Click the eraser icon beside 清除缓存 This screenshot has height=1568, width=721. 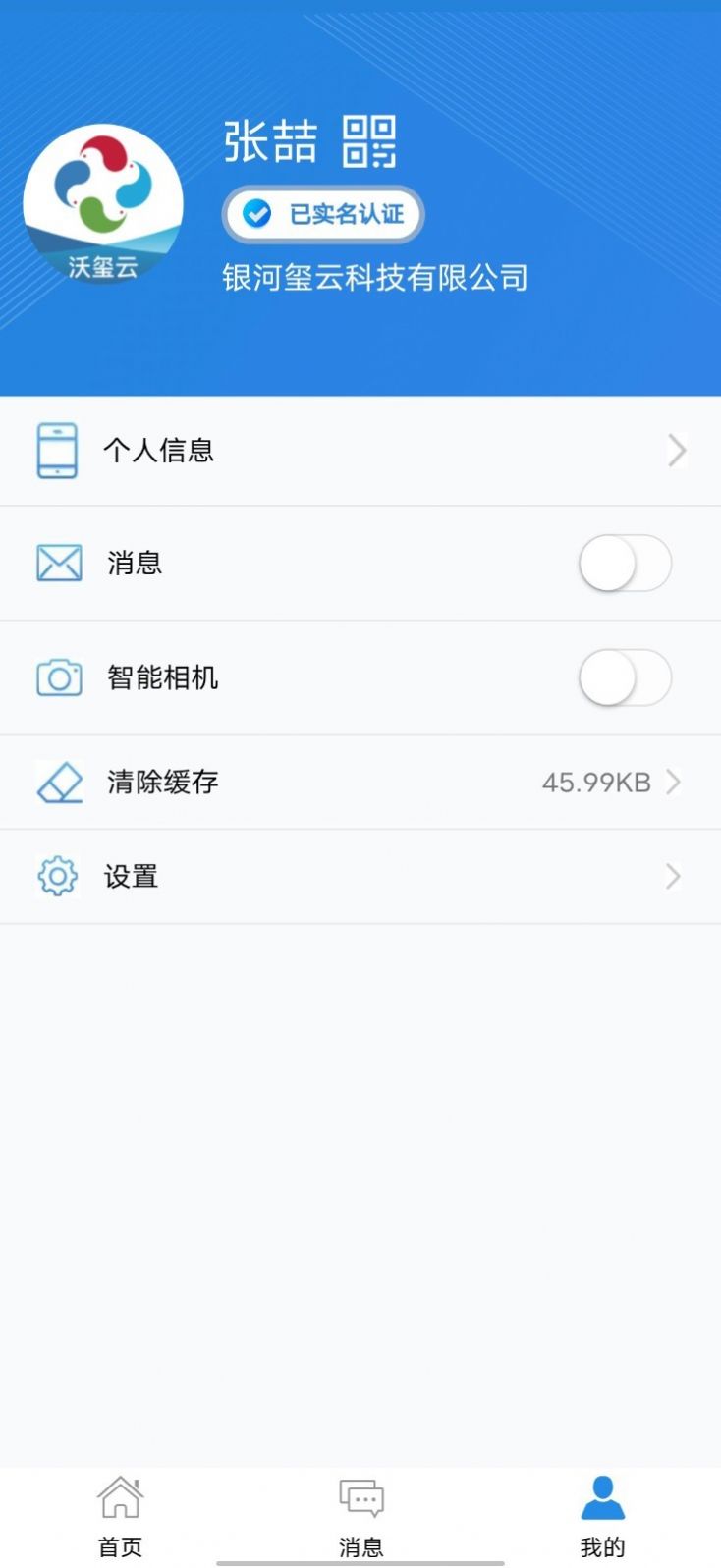58,782
